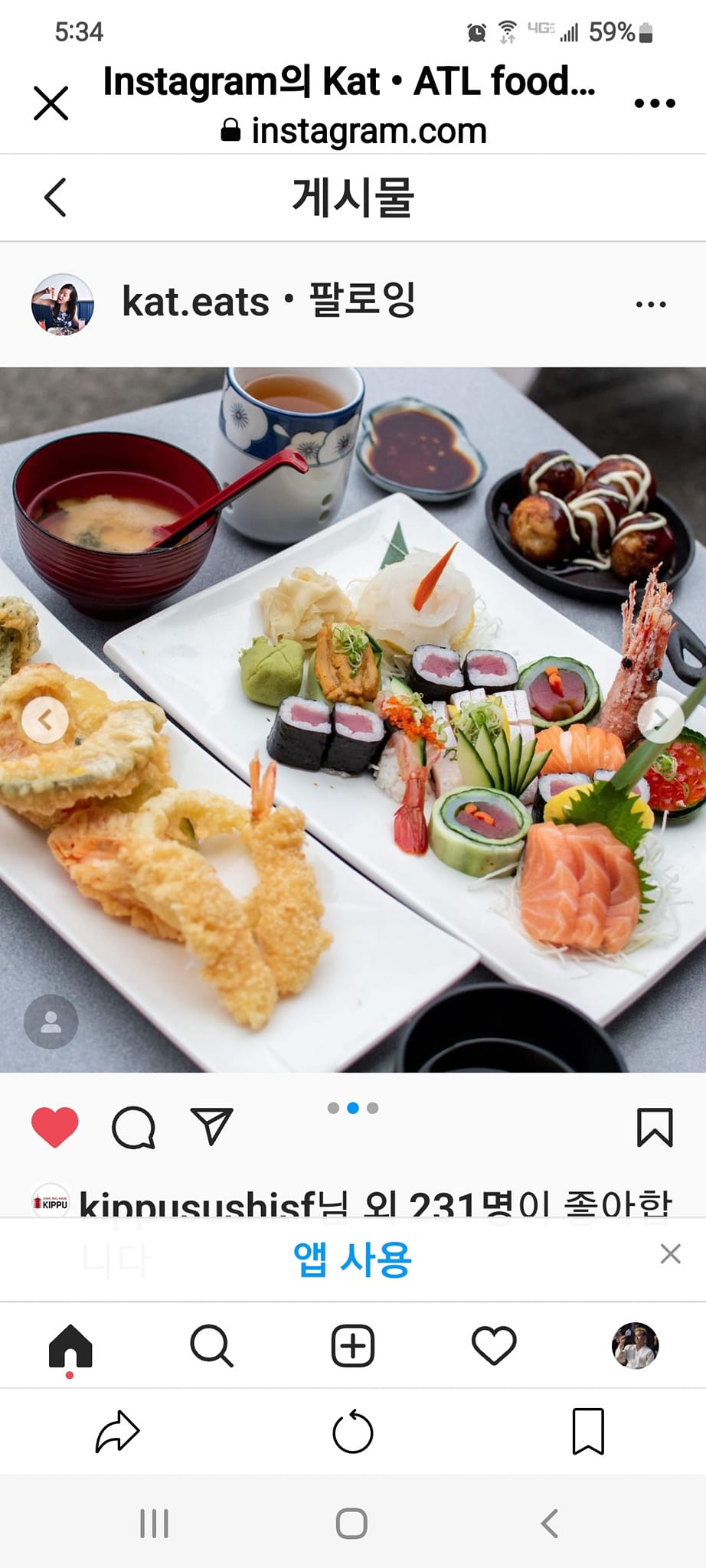Screen dimensions: 706x1568
Task: Create new post with plus icon
Action: pyautogui.click(x=353, y=1345)
